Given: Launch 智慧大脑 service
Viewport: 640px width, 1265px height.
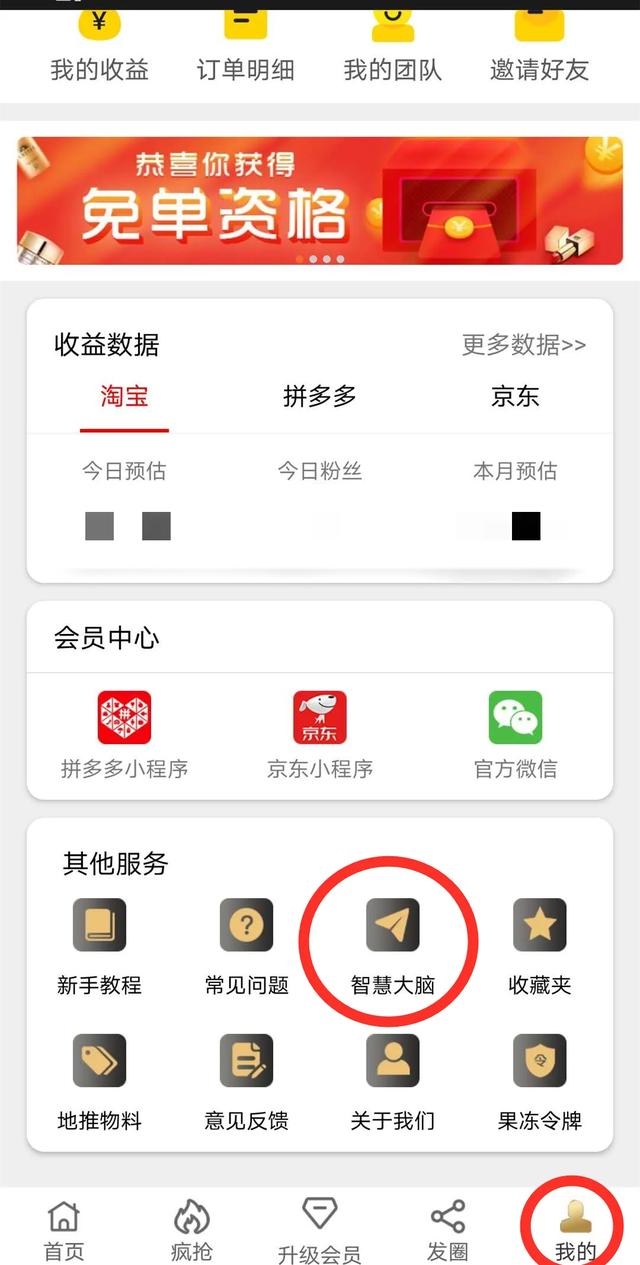Looking at the screenshot, I should 392,944.
